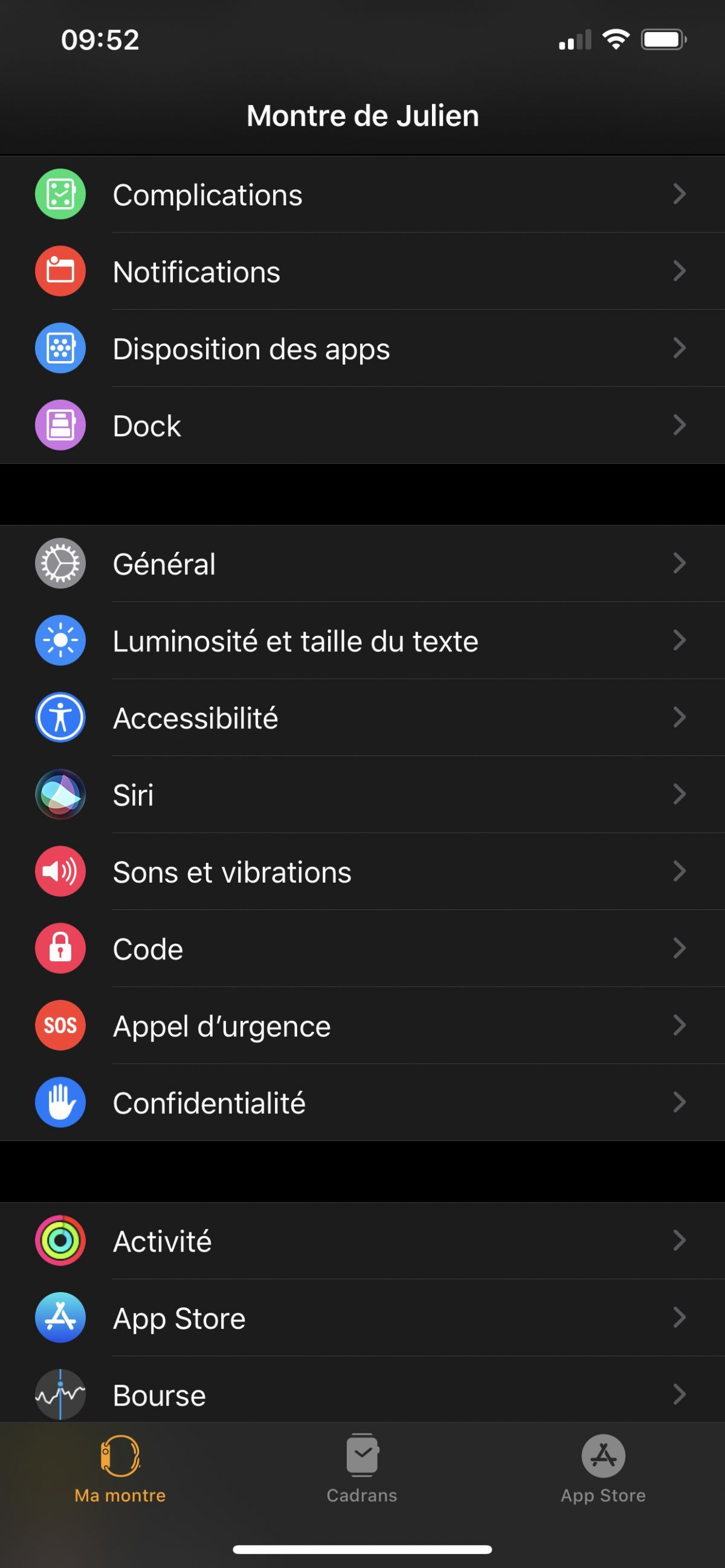Open Luminosité et taille du texte settings
Image resolution: width=725 pixels, height=1568 pixels.
295,640
